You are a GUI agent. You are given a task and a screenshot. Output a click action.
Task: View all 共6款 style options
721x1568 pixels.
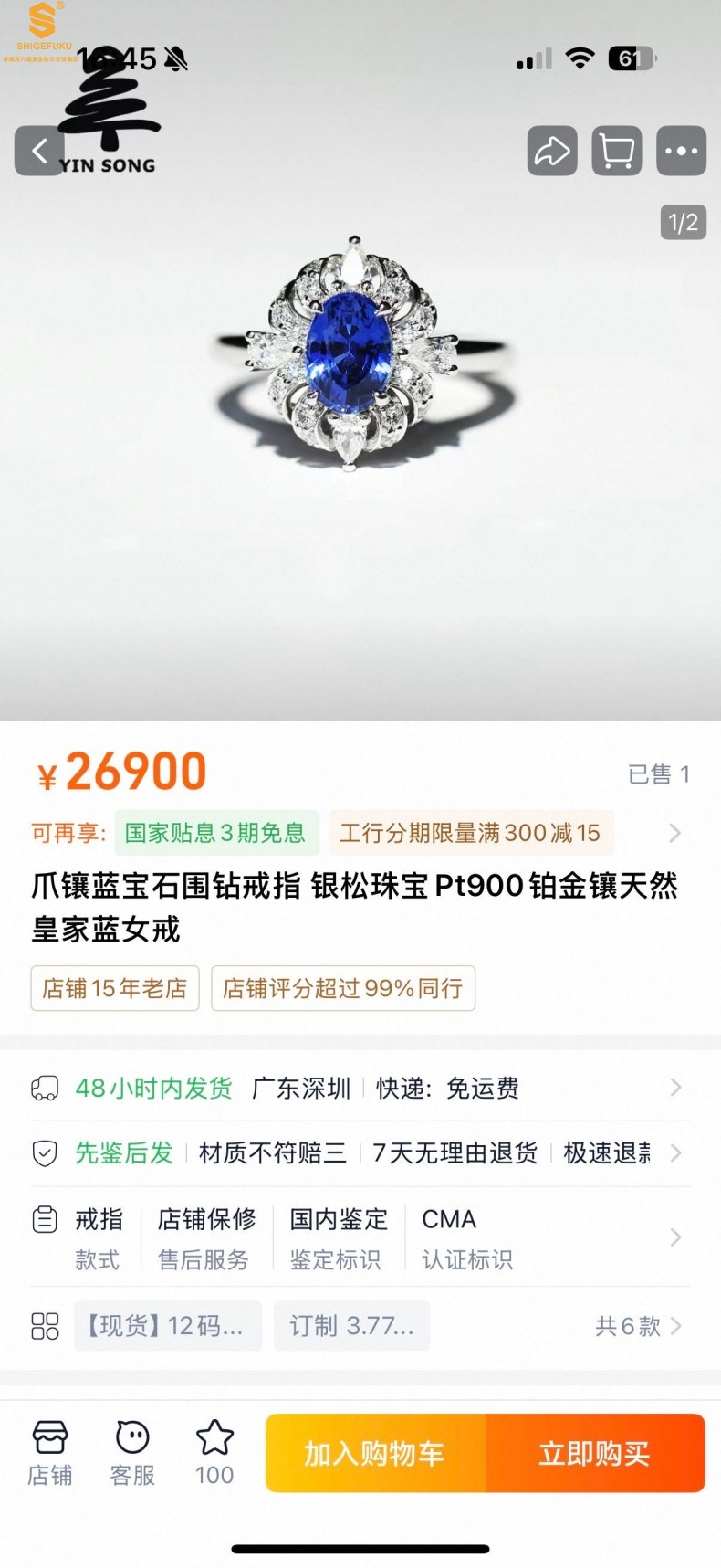tap(638, 1326)
